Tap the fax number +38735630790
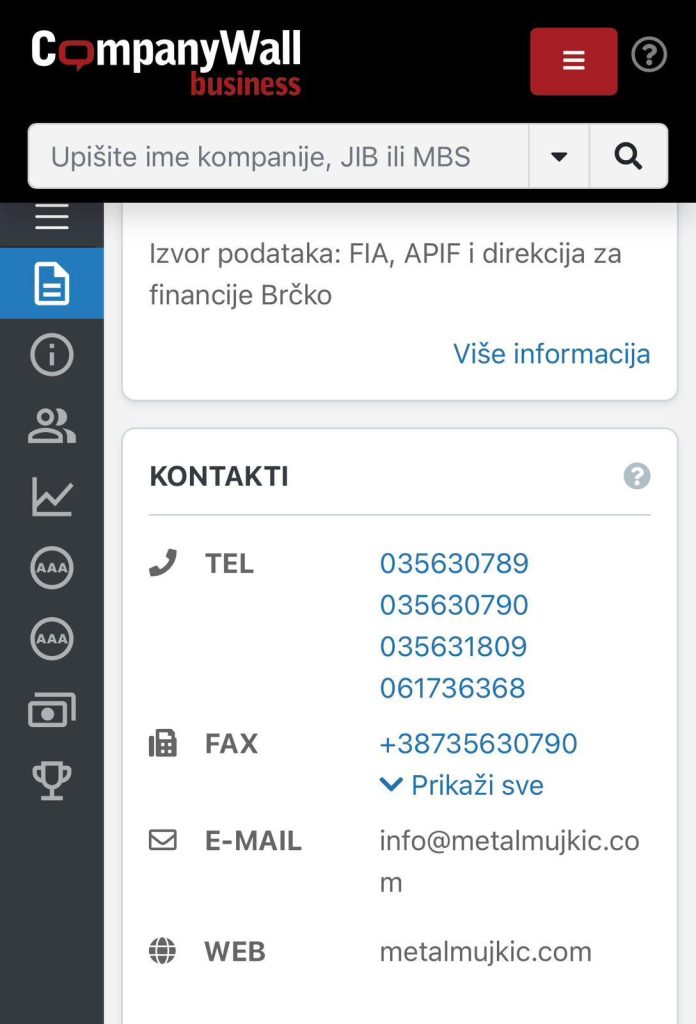This screenshot has height=1024, width=696. pyautogui.click(x=478, y=744)
